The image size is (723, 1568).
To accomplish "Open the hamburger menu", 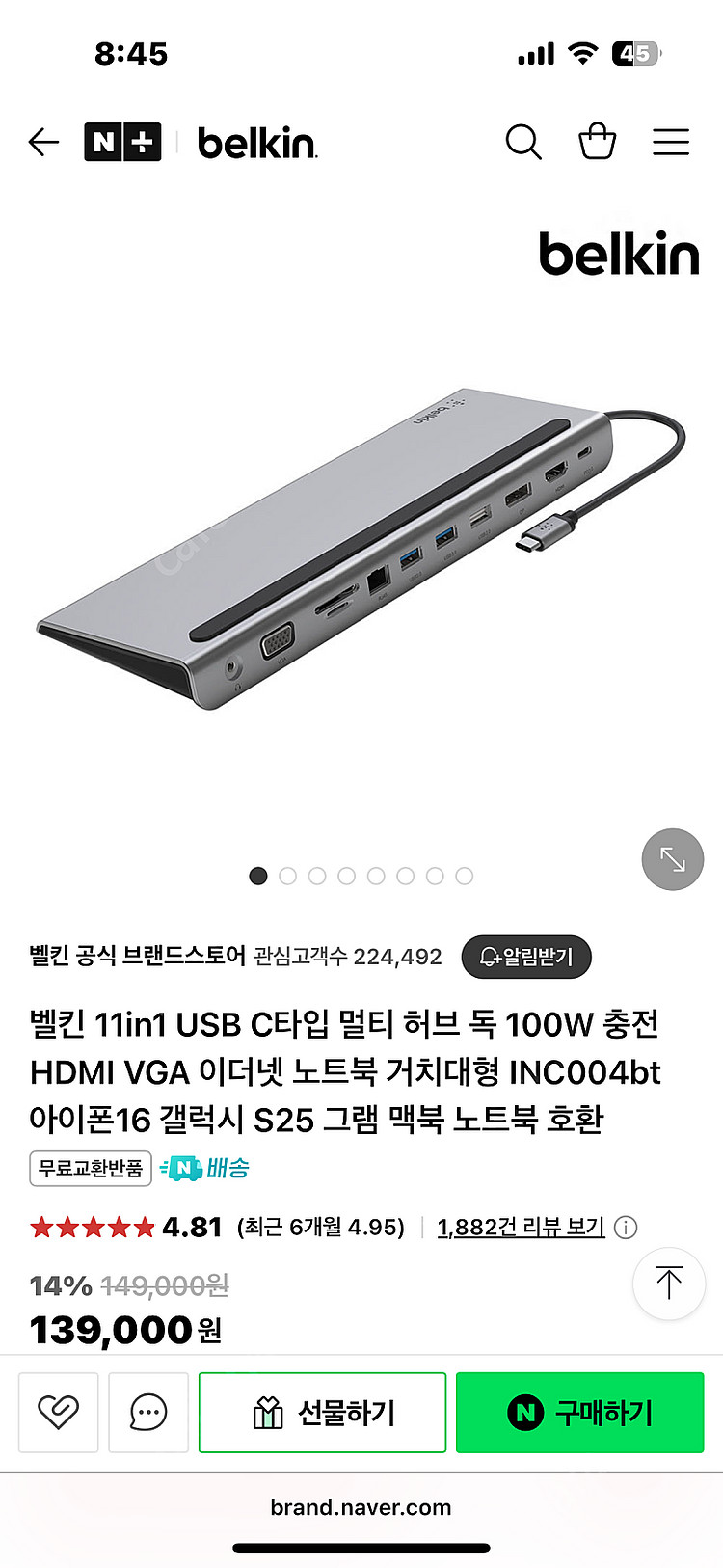I will coord(671,143).
